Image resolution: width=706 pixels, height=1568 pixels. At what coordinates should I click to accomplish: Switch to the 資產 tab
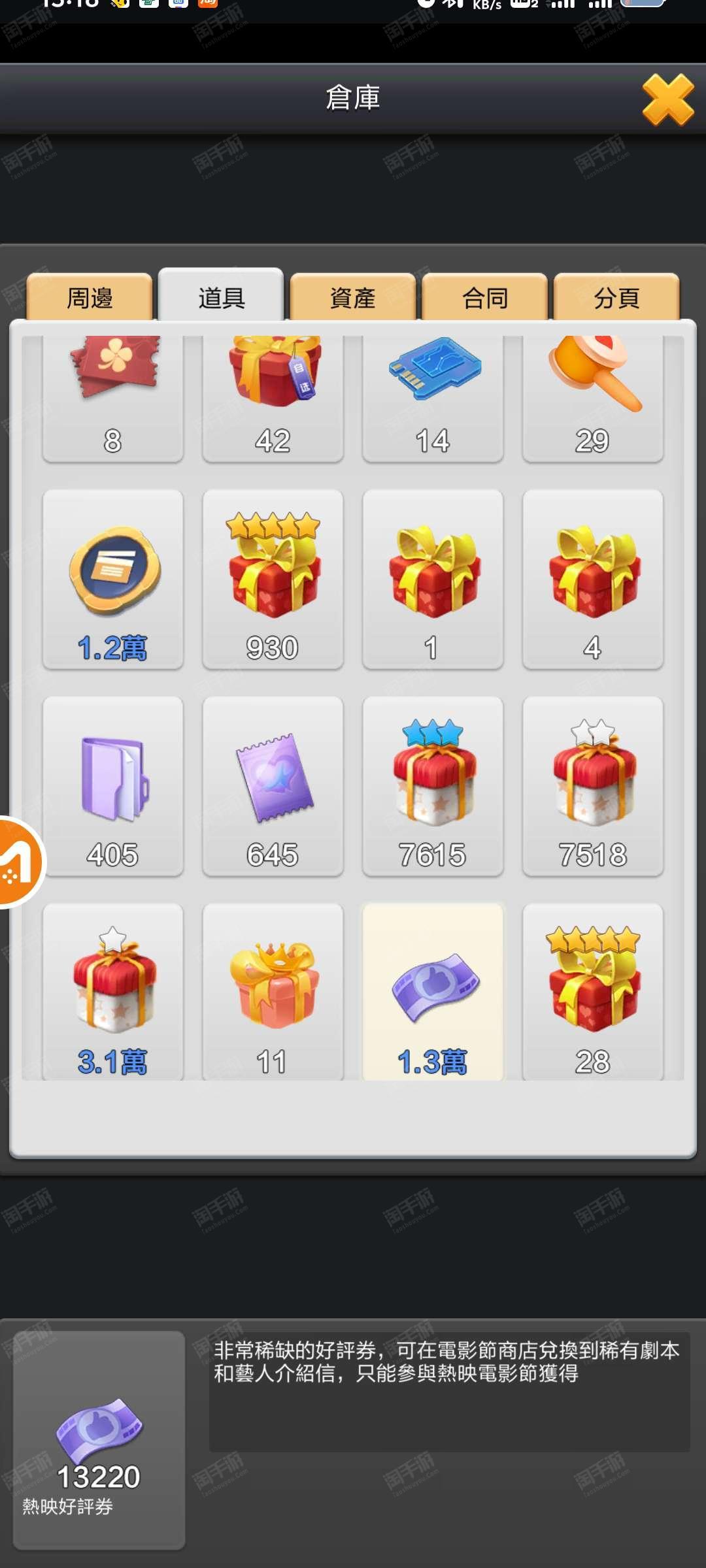point(353,297)
